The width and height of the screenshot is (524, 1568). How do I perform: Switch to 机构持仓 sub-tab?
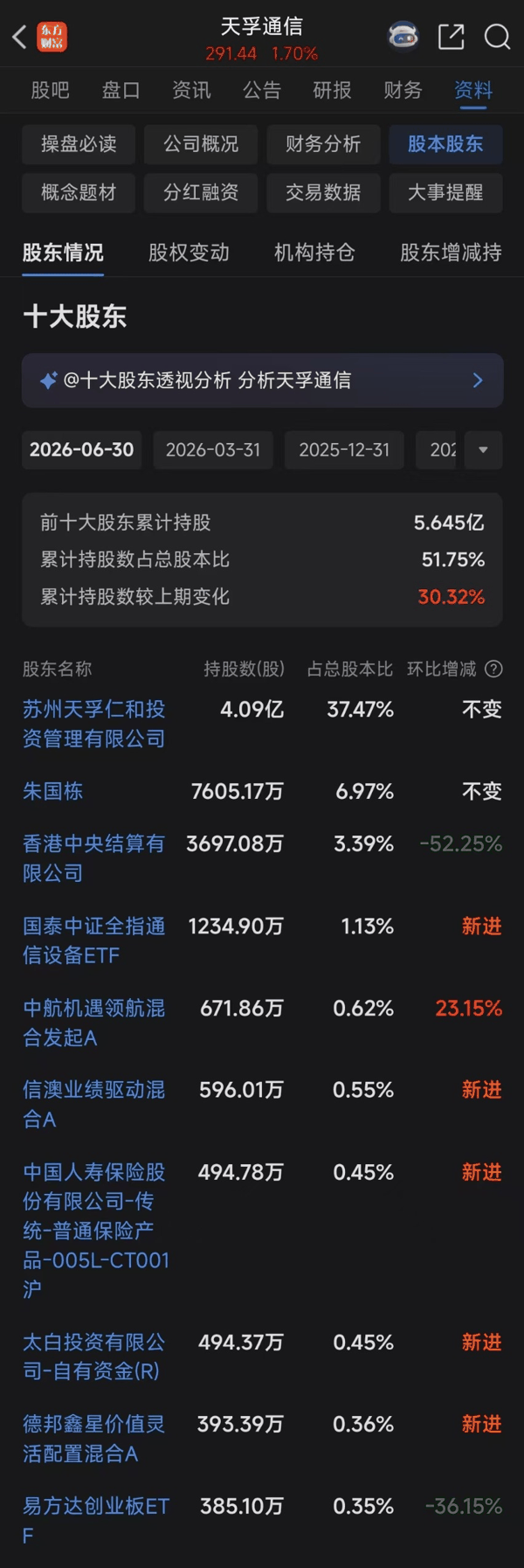(x=314, y=253)
